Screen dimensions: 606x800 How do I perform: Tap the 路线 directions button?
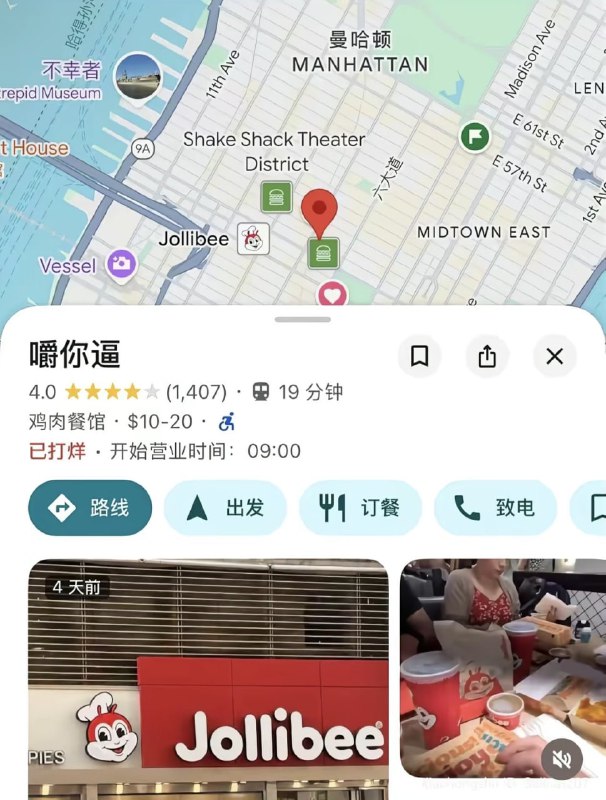pos(90,508)
